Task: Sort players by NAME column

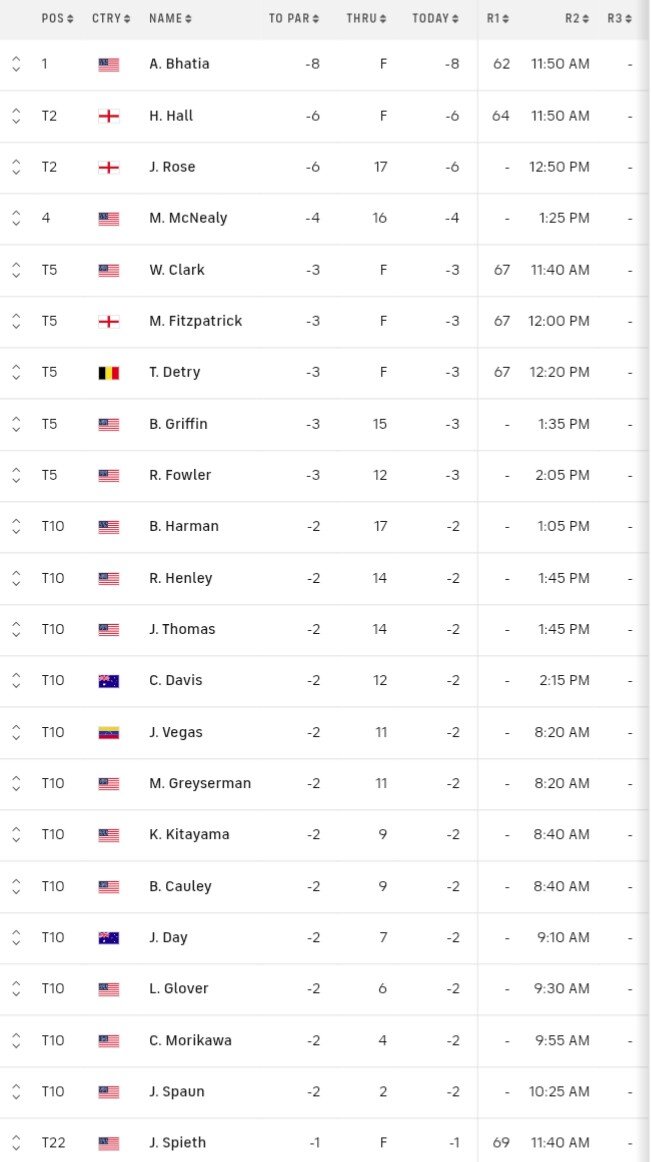Action: [170, 19]
